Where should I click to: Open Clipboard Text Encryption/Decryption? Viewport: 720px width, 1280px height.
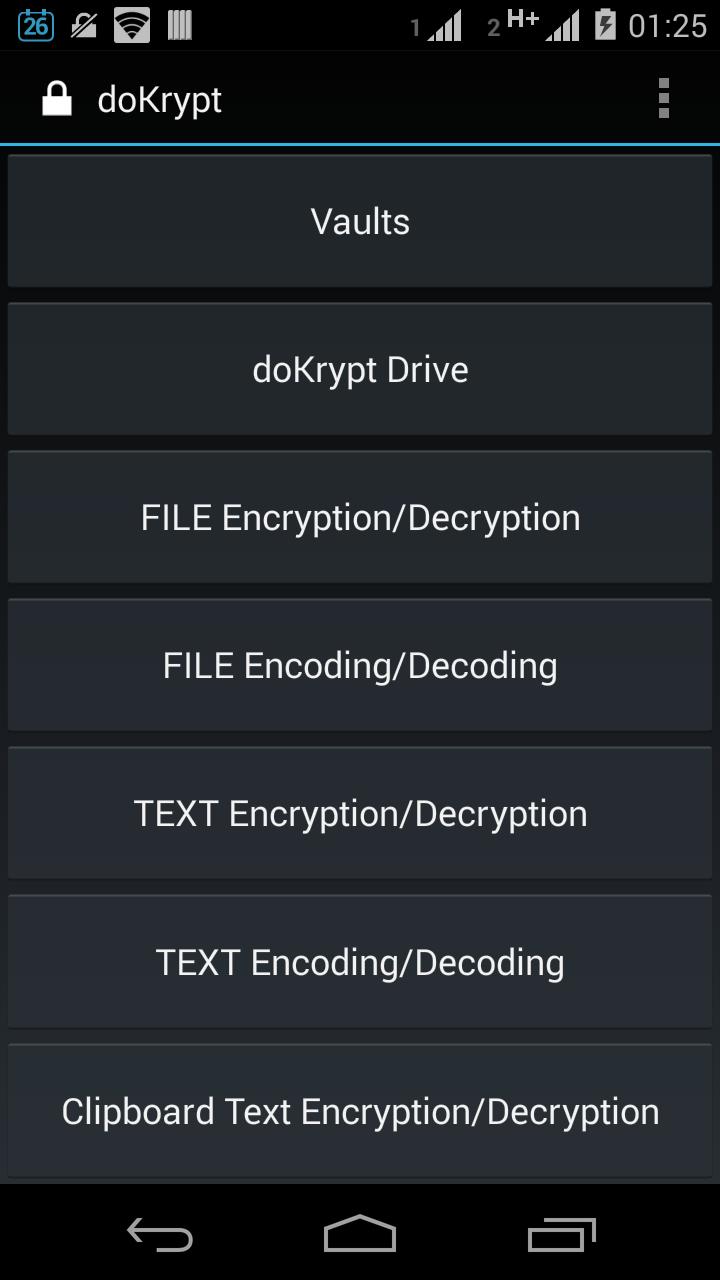(x=360, y=1110)
